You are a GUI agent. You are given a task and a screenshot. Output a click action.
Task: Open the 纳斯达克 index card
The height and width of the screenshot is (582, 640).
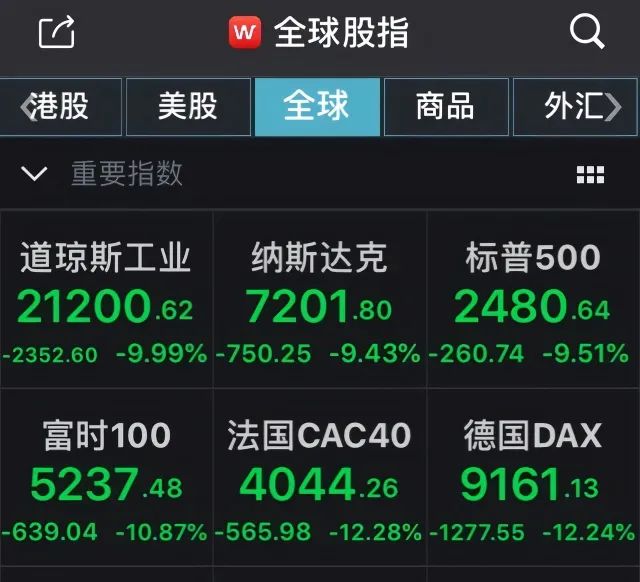320,300
